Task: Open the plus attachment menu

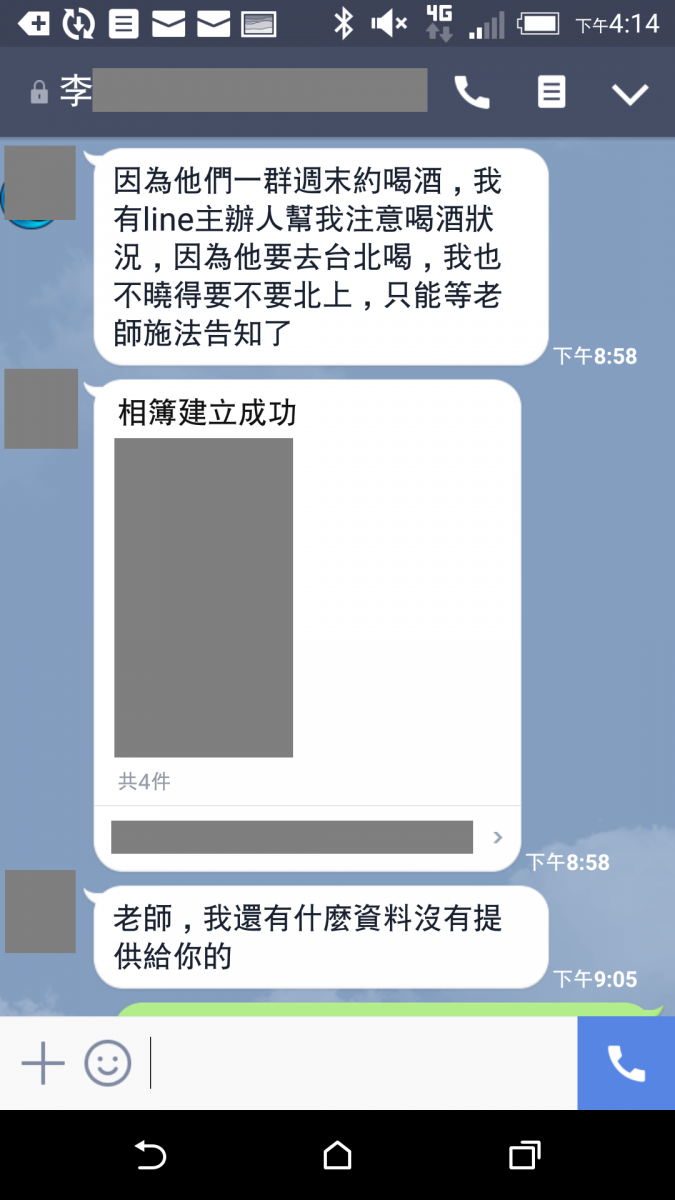Action: [x=43, y=1063]
